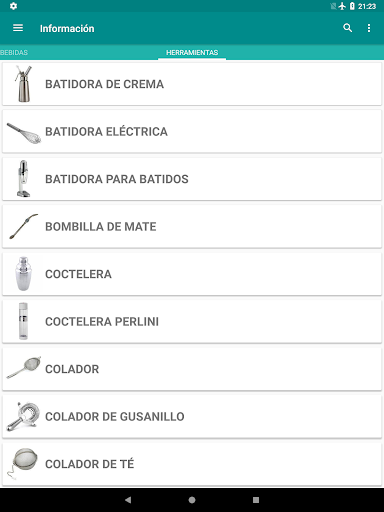The height and width of the screenshot is (512, 384).
Task: Open Batidora para Batidos
Action: point(192,179)
